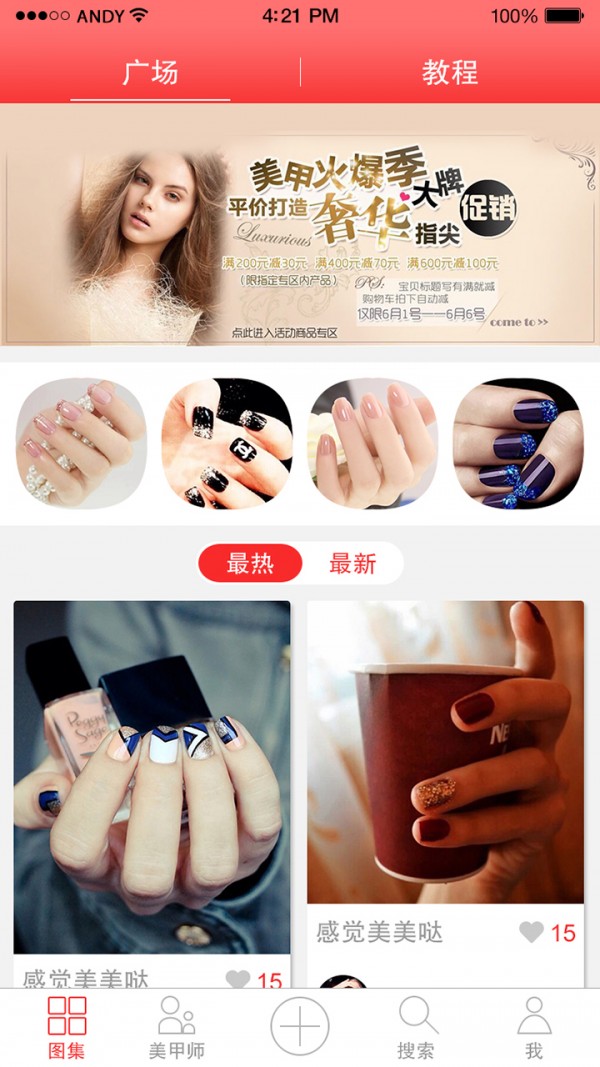Select the 广场 top tab

tap(150, 72)
